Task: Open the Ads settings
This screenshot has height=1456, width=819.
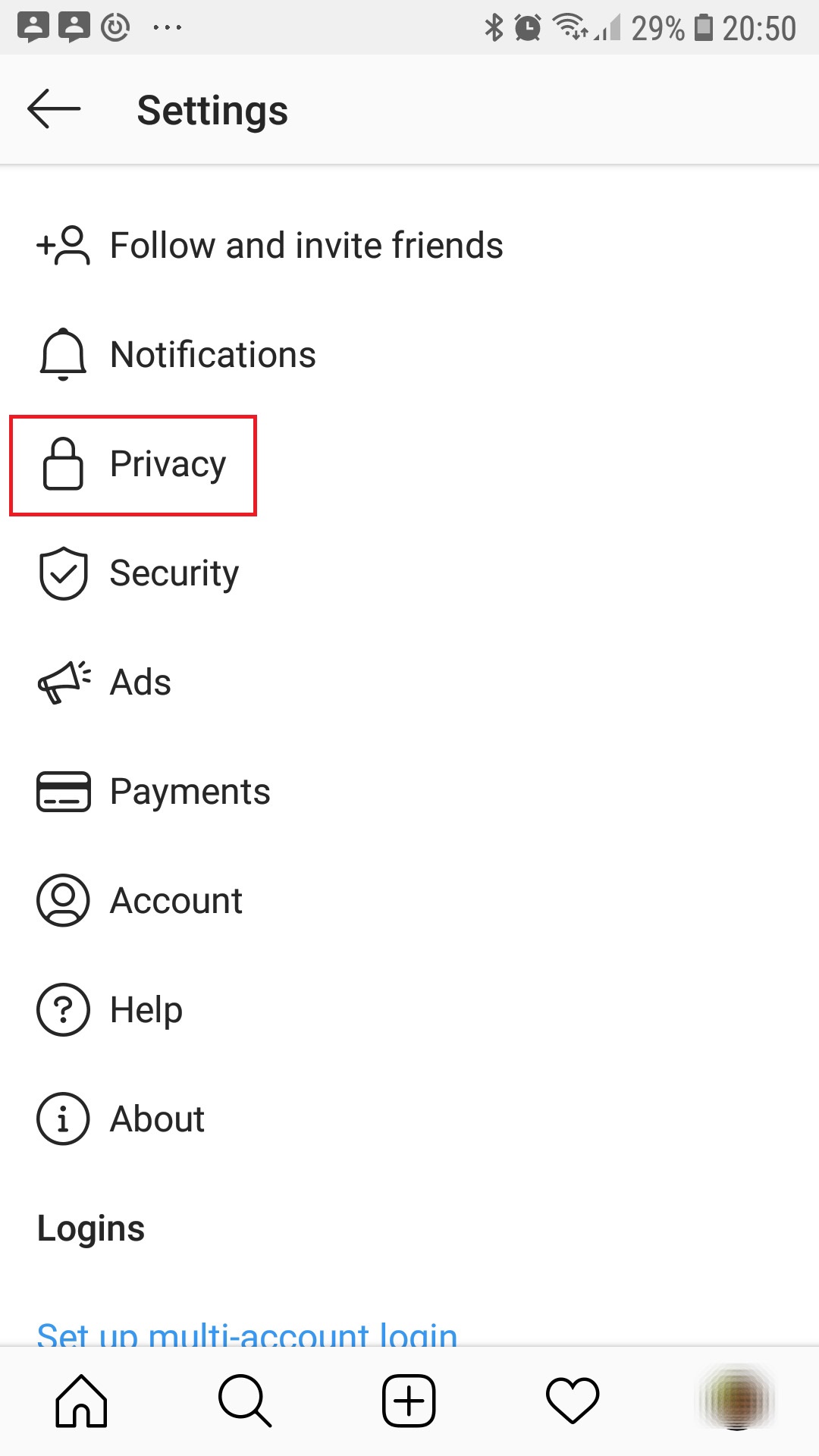Action: pyautogui.click(x=409, y=682)
